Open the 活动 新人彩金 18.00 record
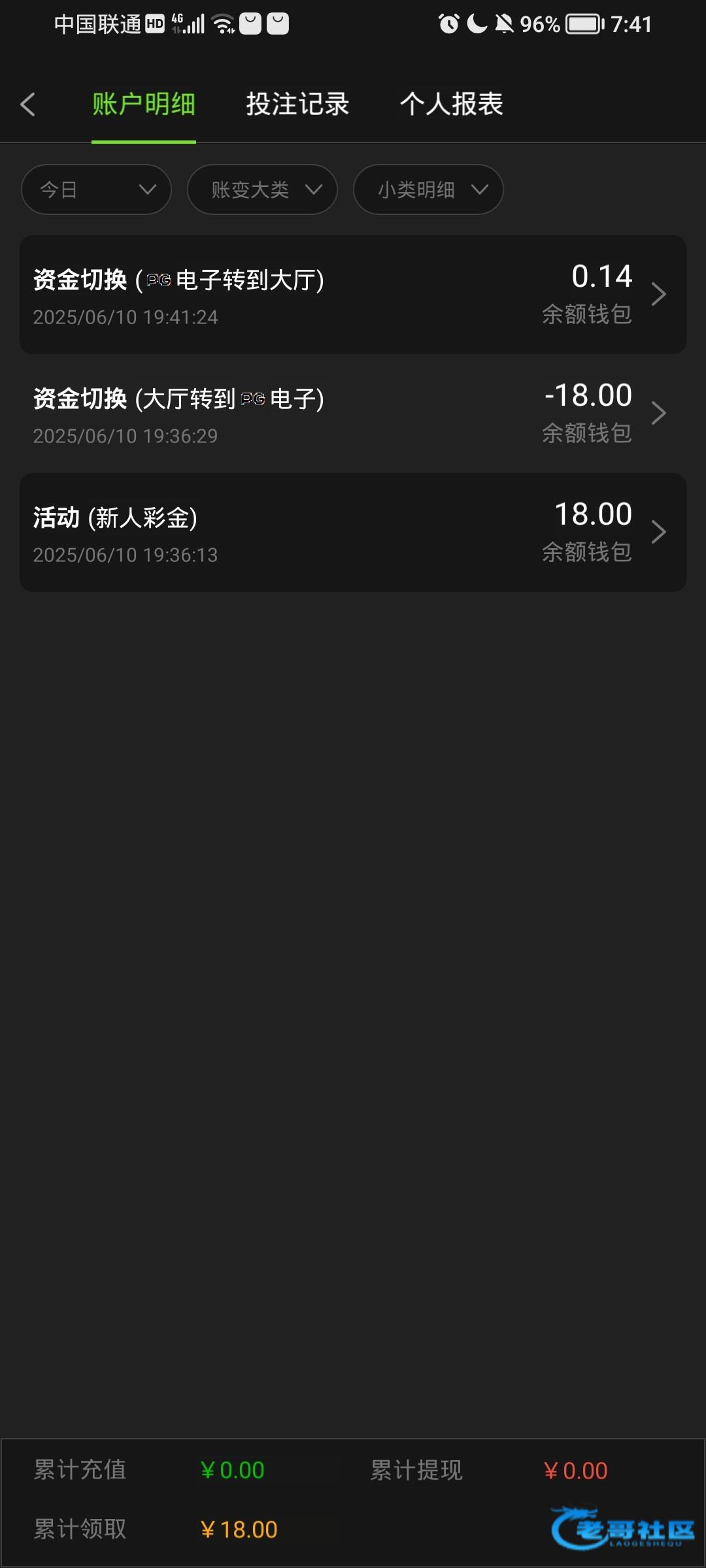The height and width of the screenshot is (1568, 706). coord(353,532)
